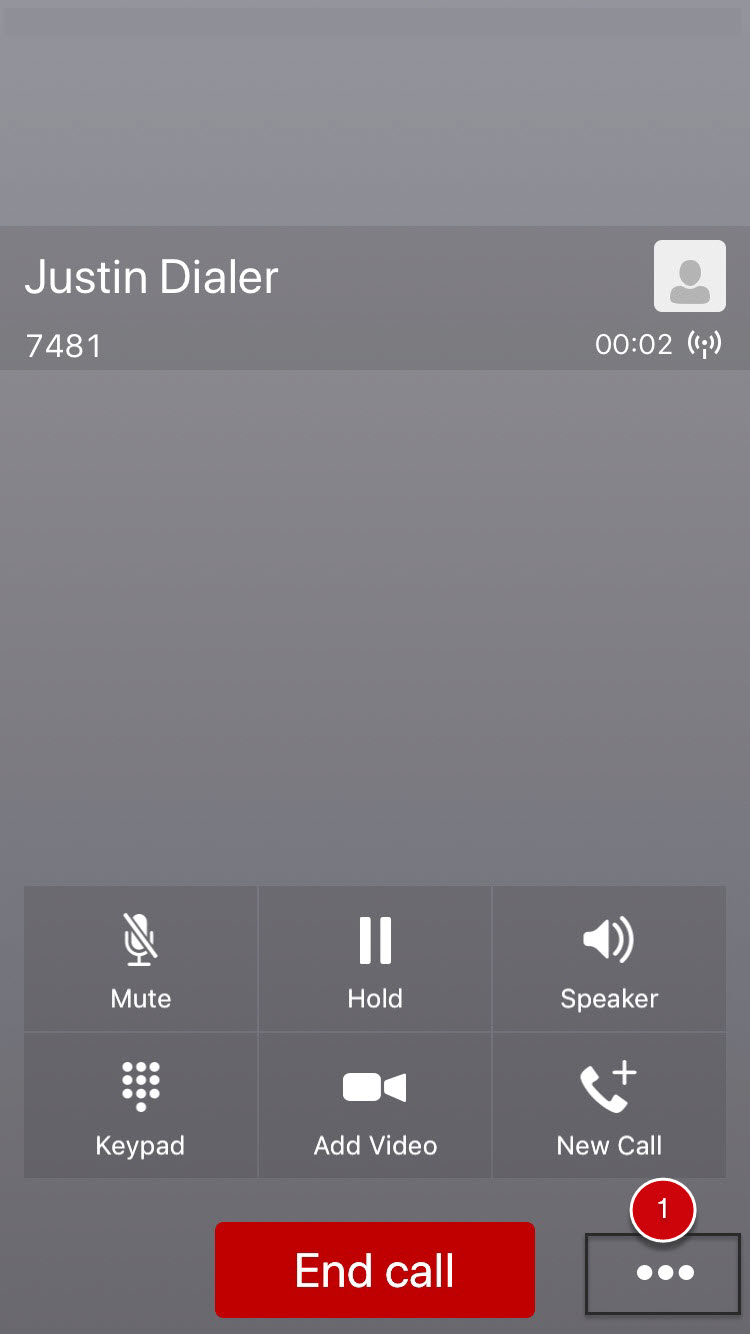Screen dimensions: 750x1334
Task: Turn on the Speaker
Action: (609, 959)
